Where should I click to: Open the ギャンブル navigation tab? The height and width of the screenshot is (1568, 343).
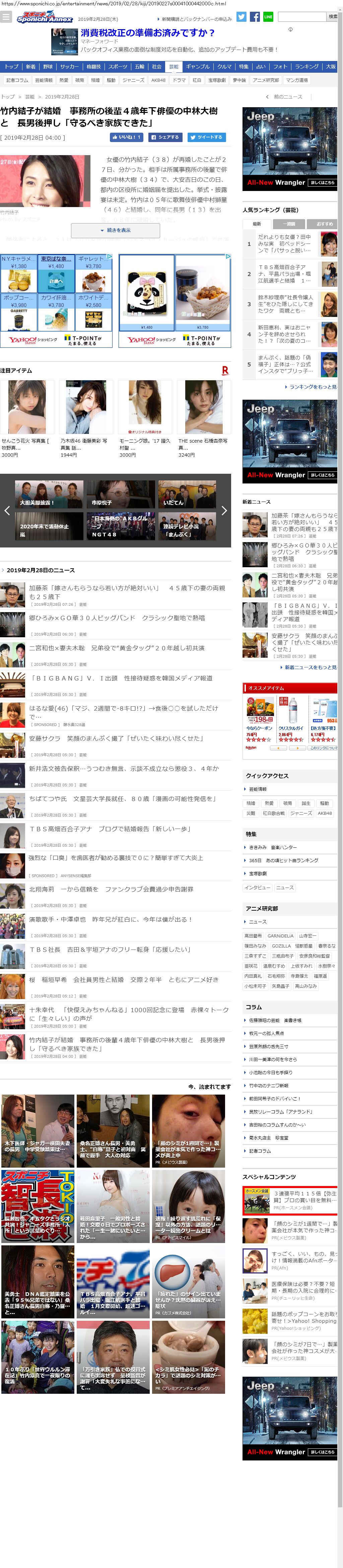coord(198,66)
